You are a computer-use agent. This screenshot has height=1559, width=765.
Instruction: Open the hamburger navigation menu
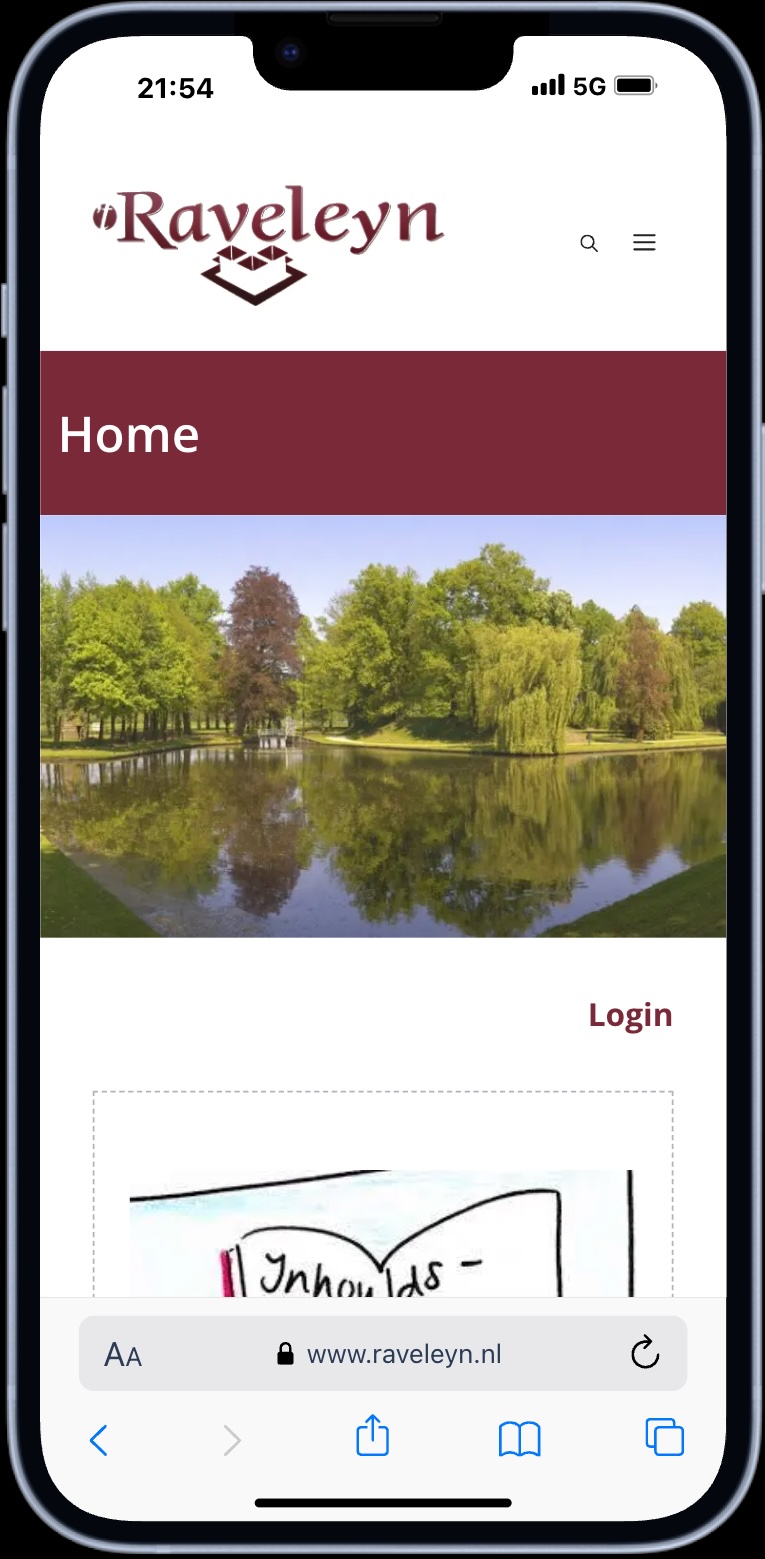coord(644,242)
